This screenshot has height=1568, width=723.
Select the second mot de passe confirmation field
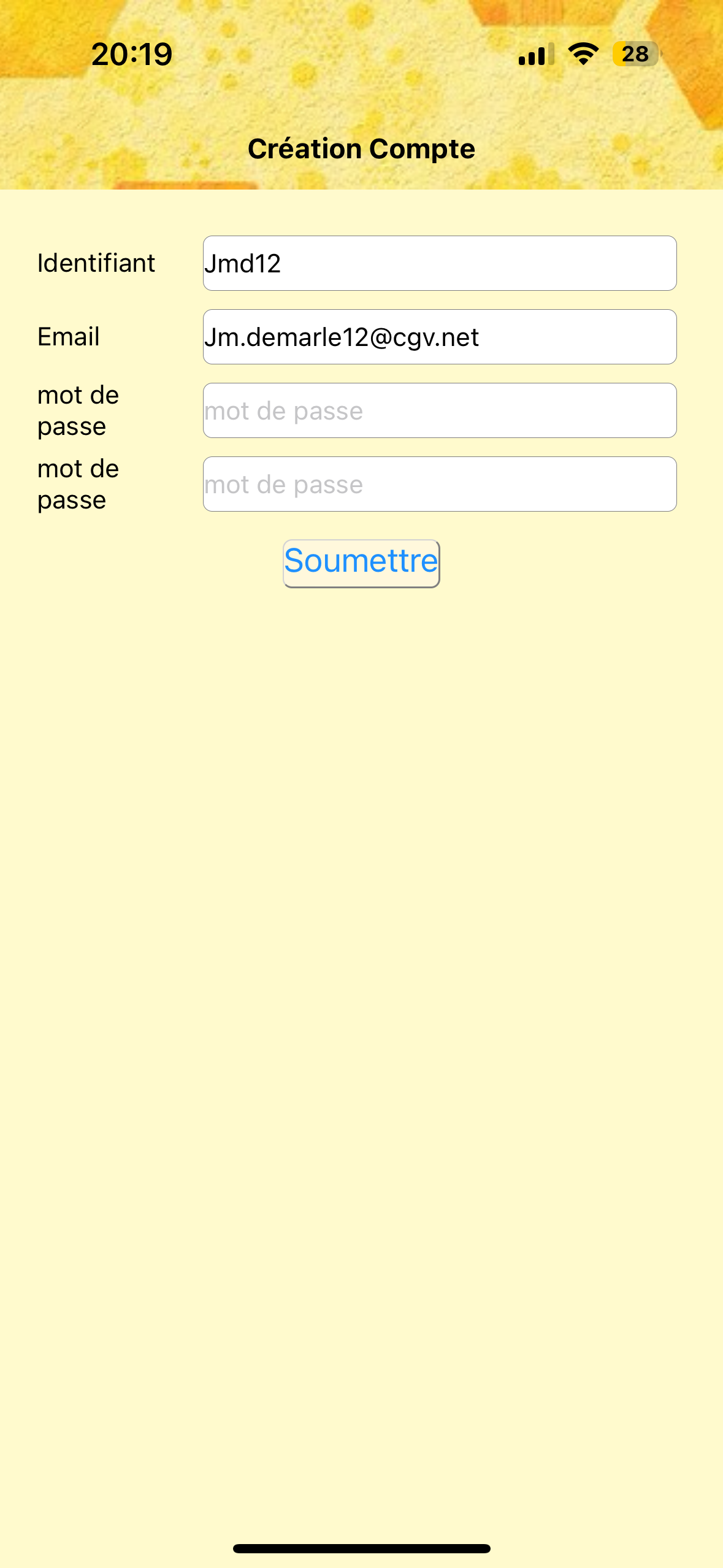click(x=439, y=484)
